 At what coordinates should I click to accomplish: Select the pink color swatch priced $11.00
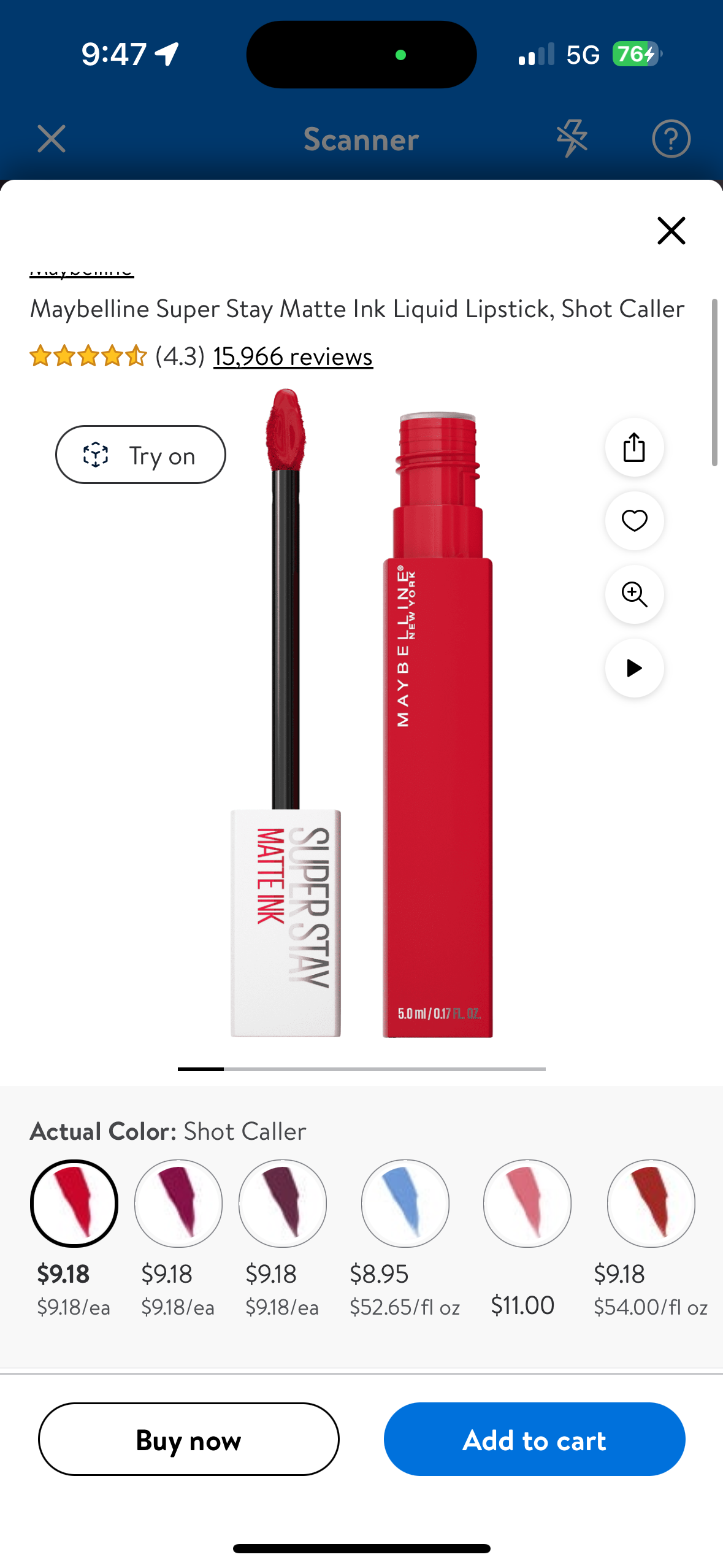(x=527, y=1203)
